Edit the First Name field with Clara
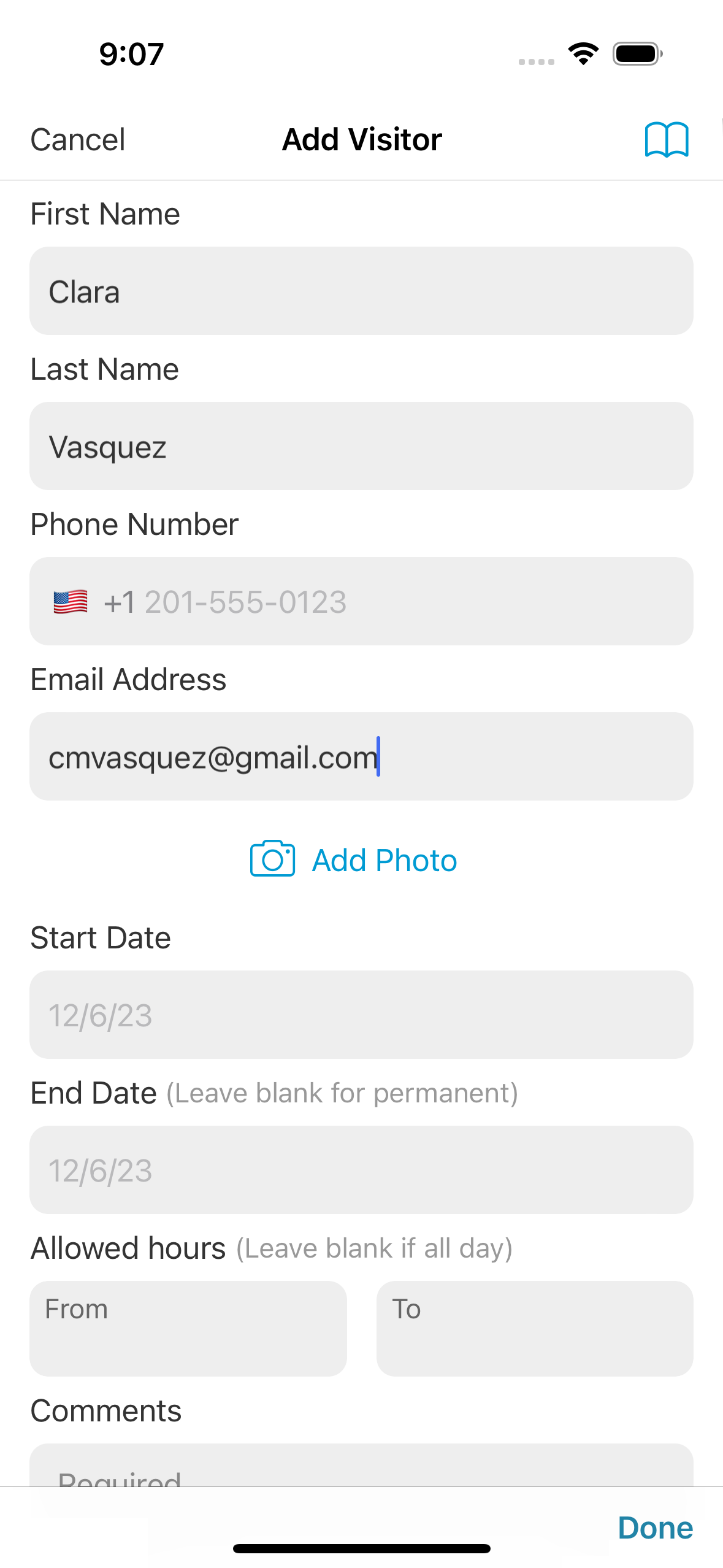 click(x=361, y=291)
